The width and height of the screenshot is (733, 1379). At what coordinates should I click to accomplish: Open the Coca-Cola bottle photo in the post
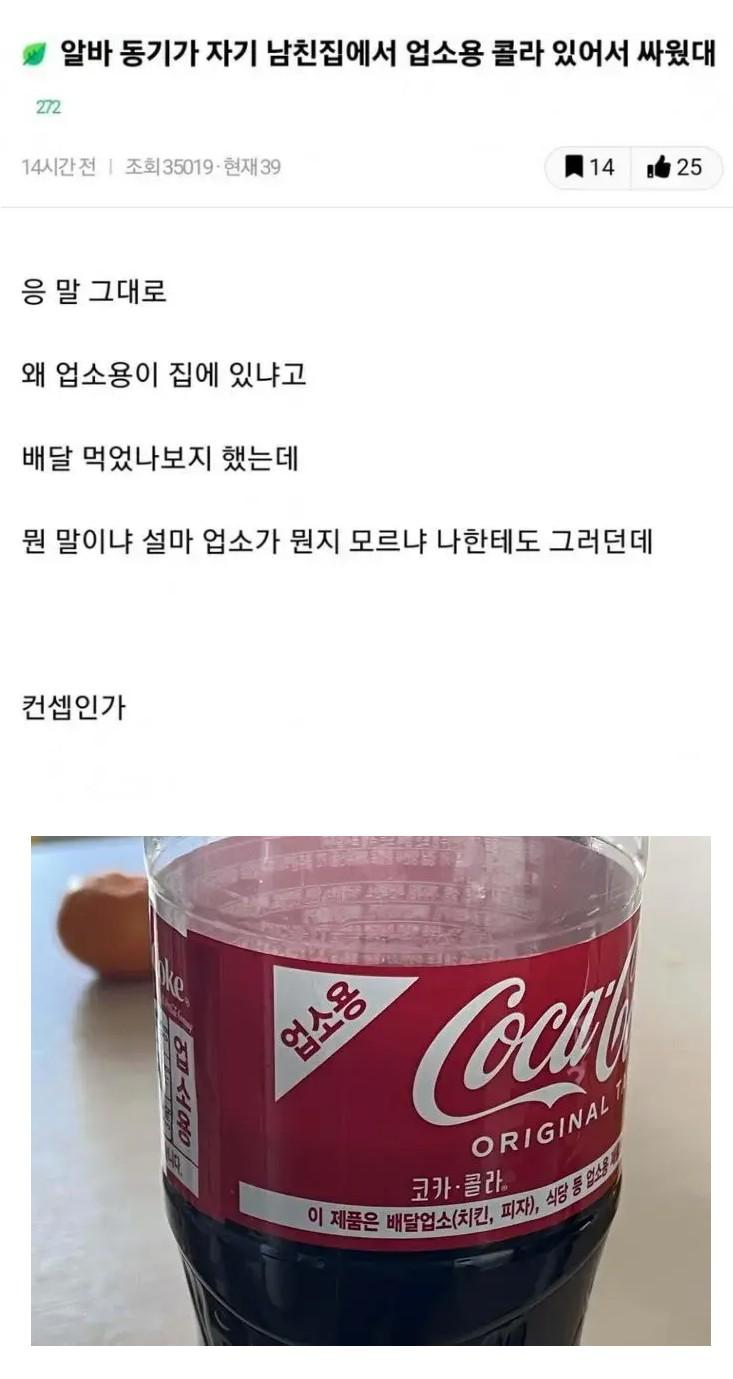click(x=370, y=1090)
